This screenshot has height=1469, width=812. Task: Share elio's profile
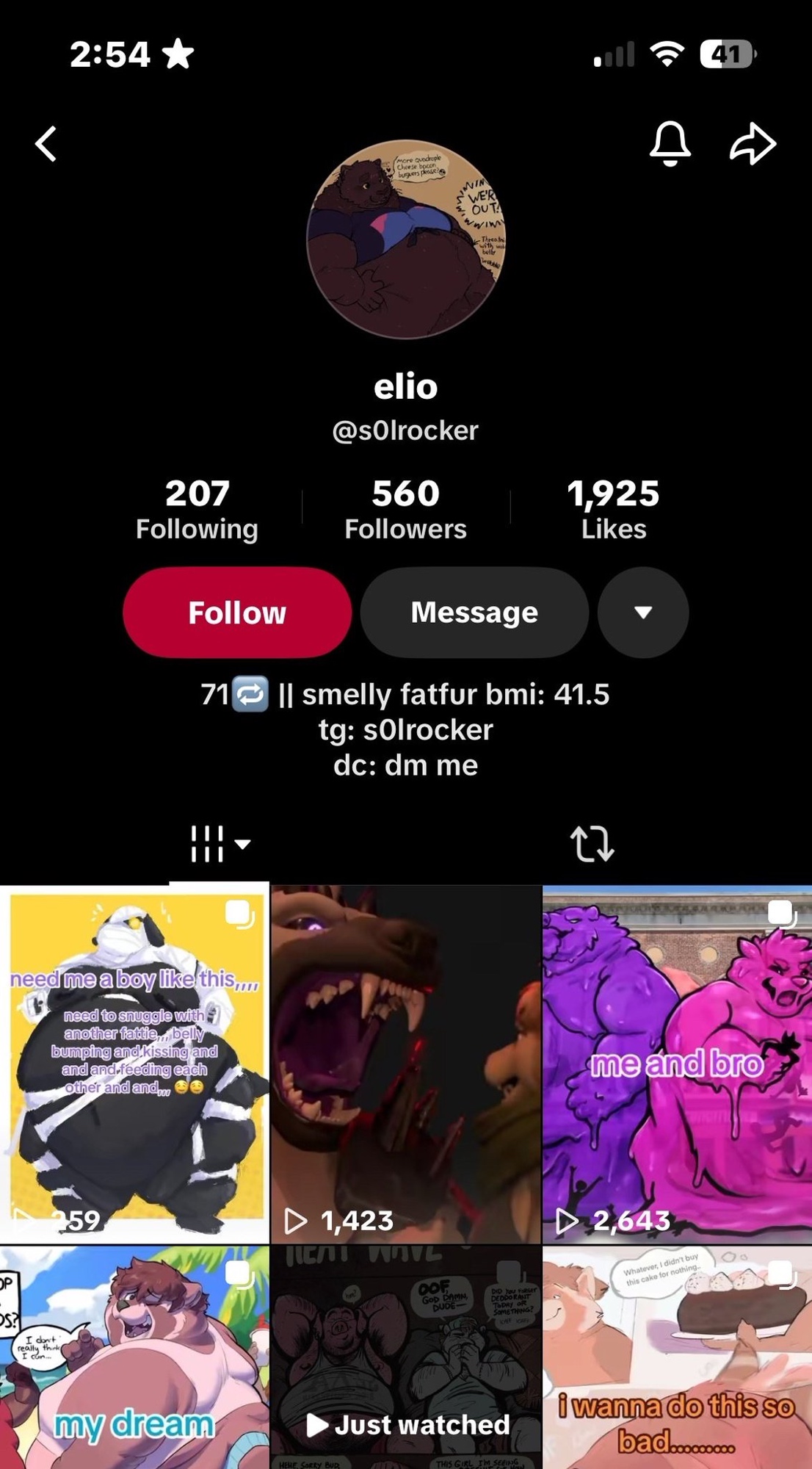click(753, 143)
